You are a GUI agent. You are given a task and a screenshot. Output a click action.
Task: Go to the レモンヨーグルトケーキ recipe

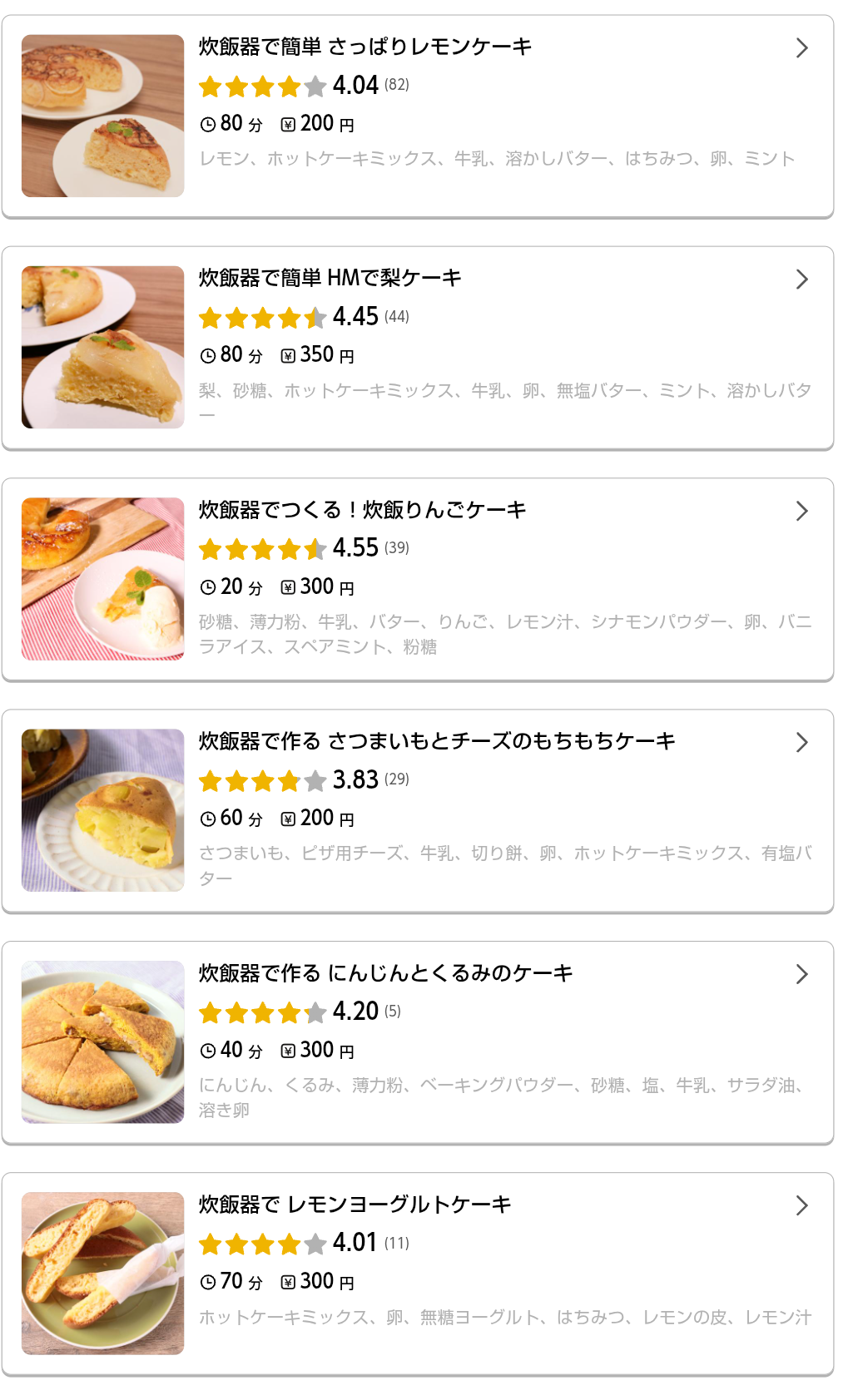pyautogui.click(x=417, y=1274)
